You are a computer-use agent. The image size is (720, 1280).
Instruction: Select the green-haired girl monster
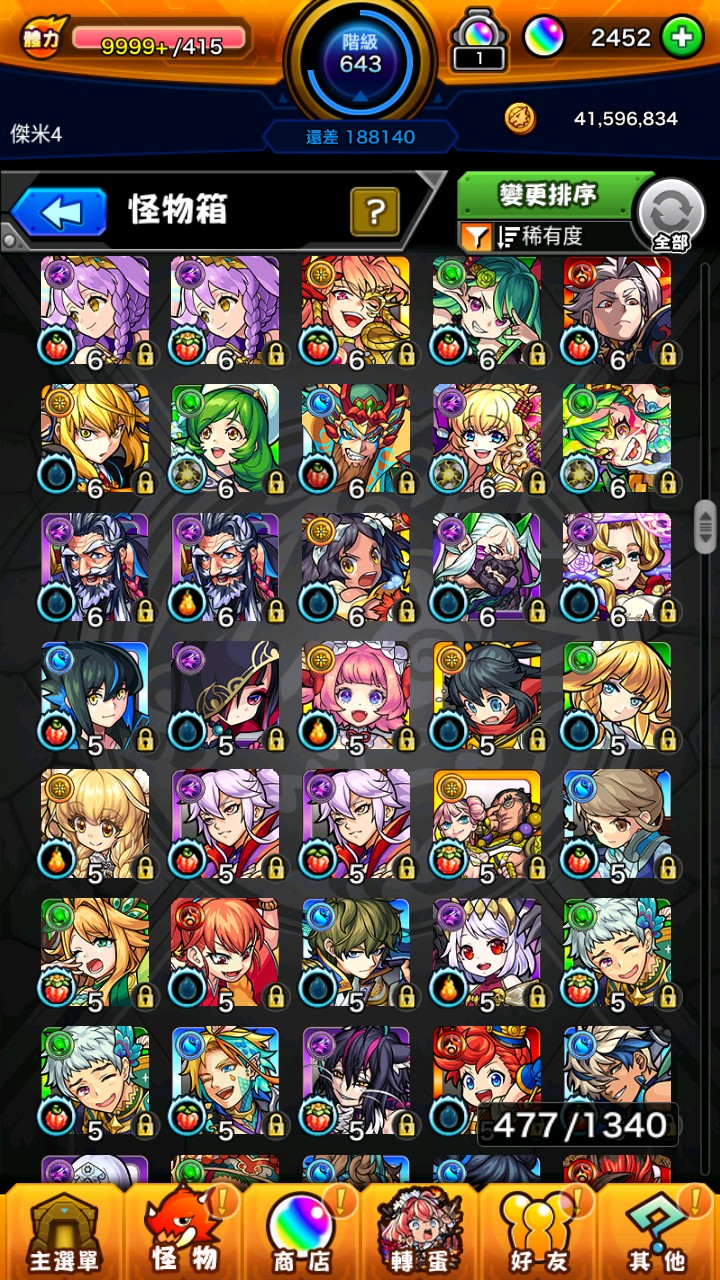pyautogui.click(x=225, y=438)
